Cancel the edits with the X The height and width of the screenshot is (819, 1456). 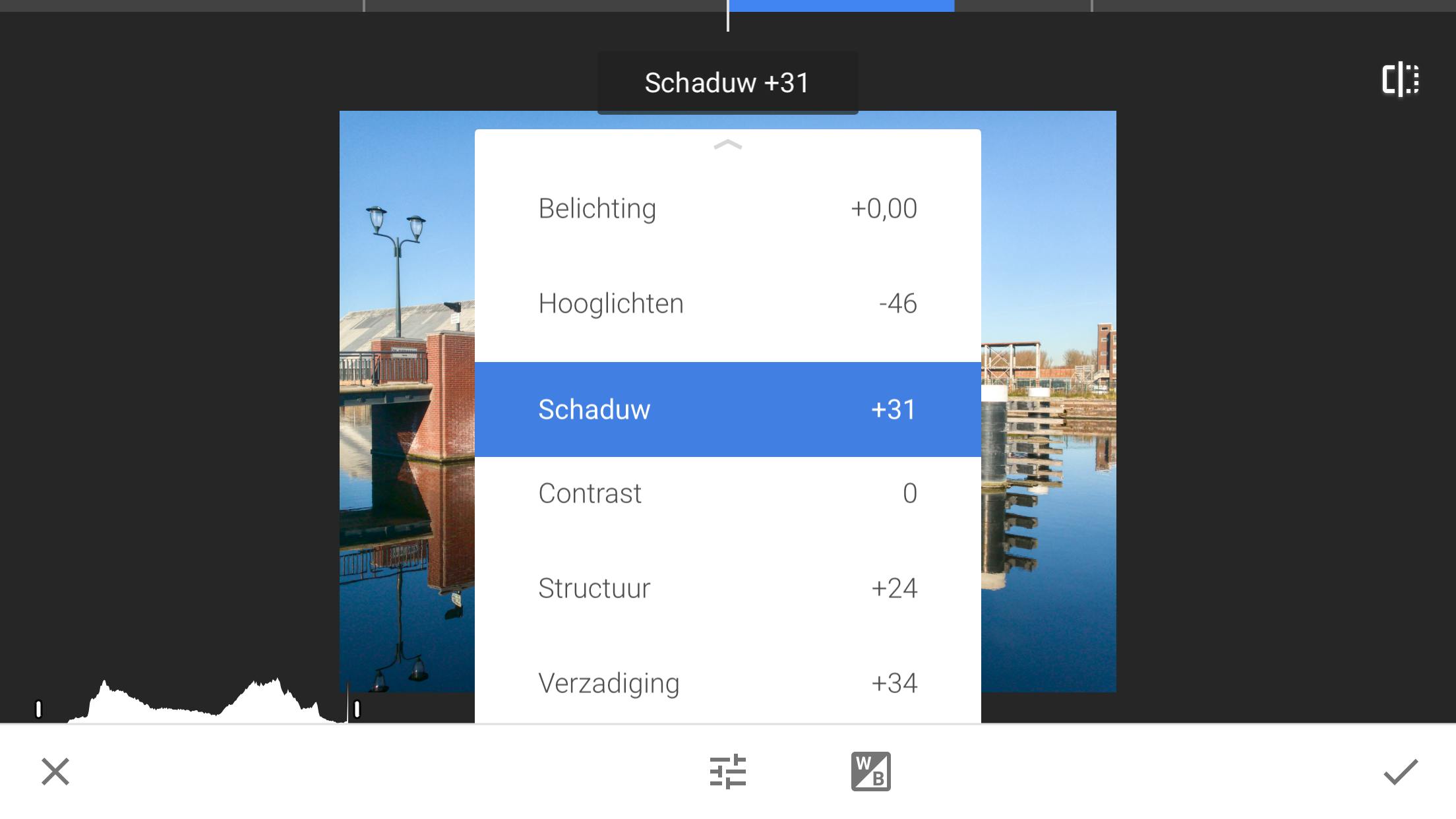coord(55,772)
